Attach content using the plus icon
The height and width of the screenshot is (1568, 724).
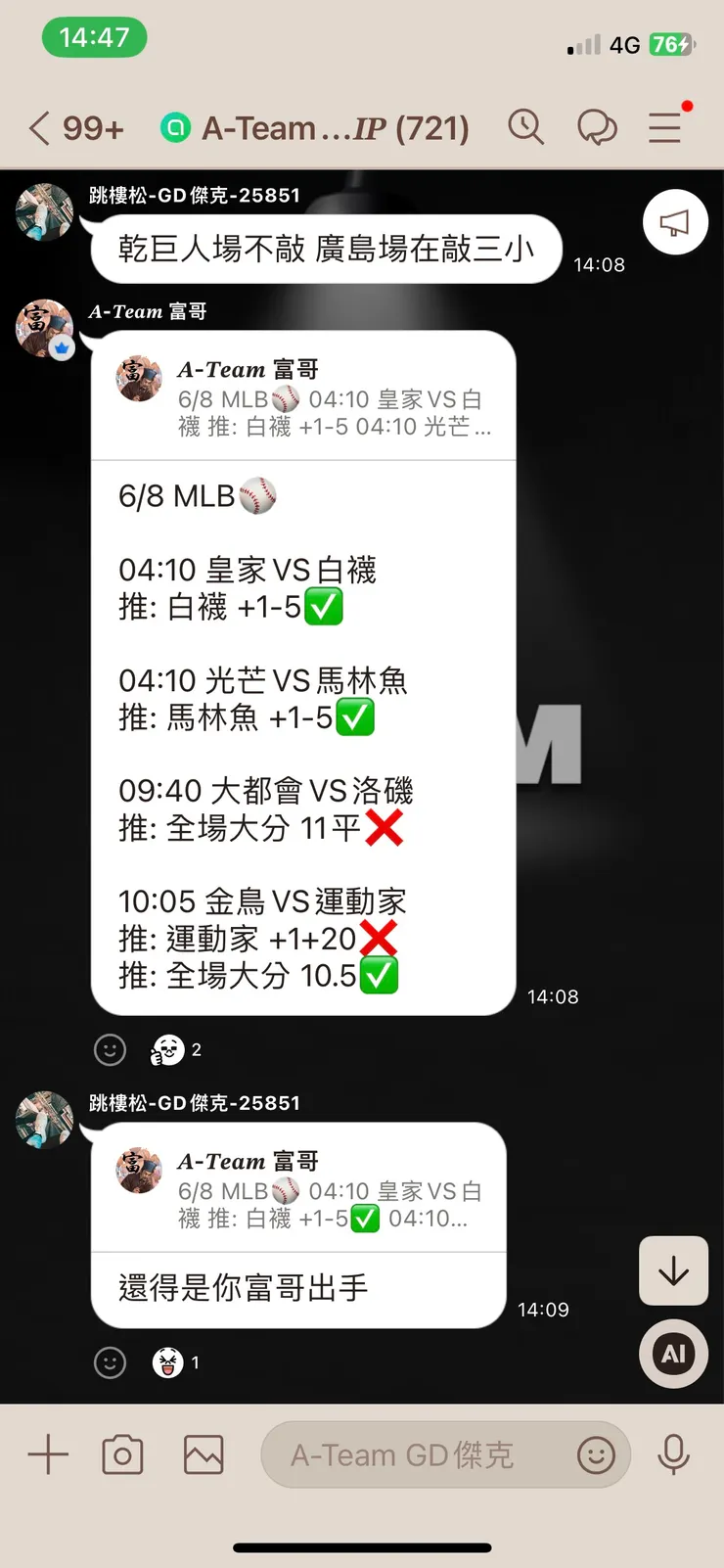[x=47, y=1454]
